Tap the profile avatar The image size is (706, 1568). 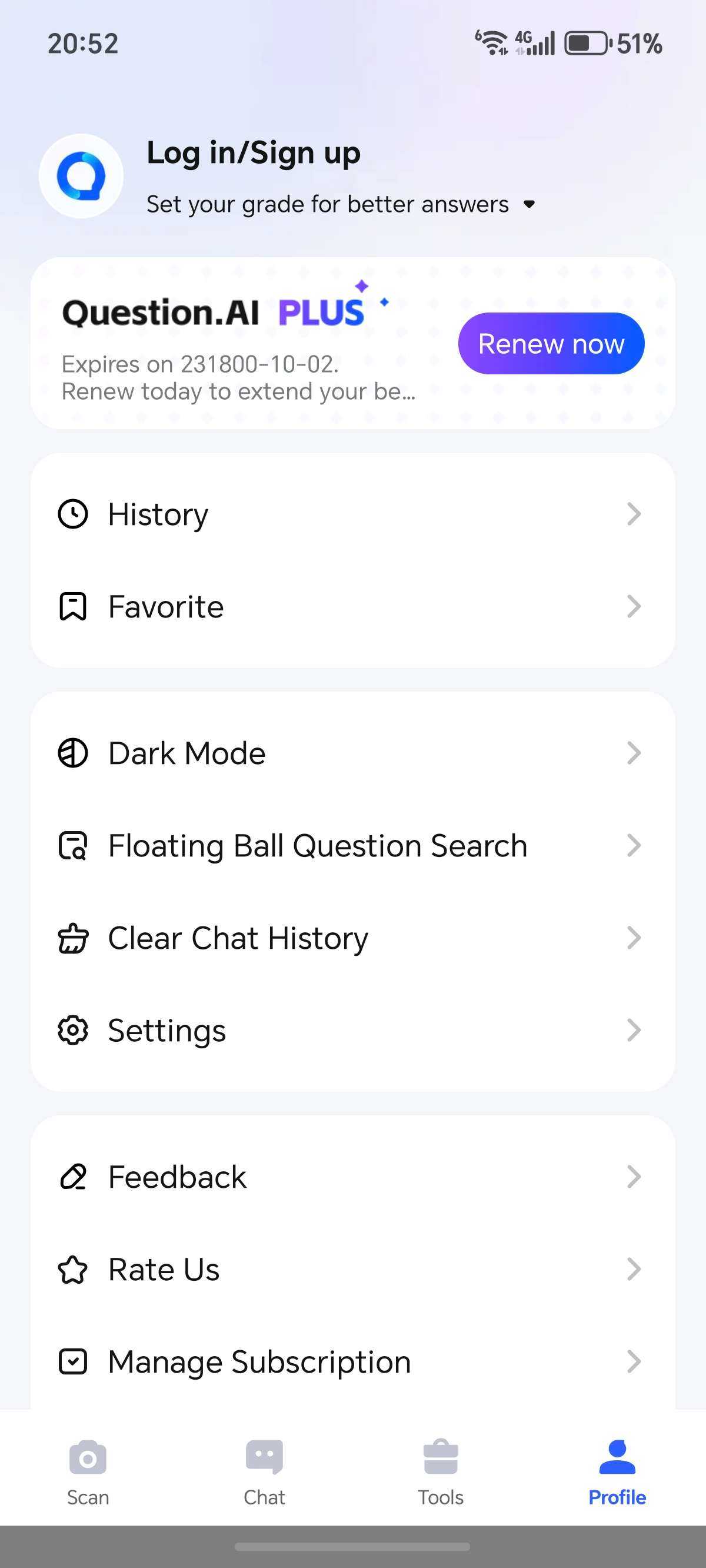(82, 177)
